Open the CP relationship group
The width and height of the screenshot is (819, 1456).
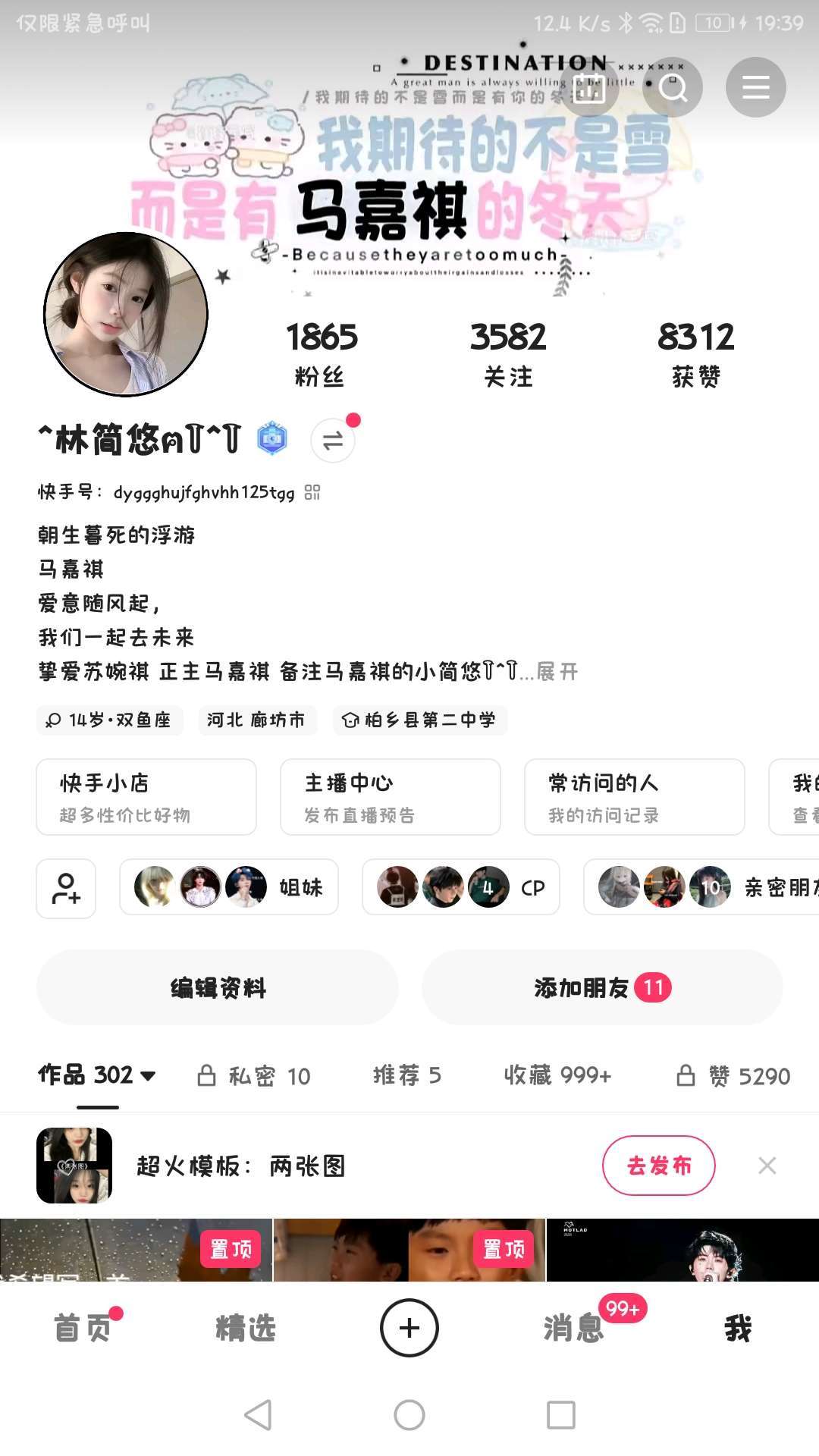(x=460, y=887)
